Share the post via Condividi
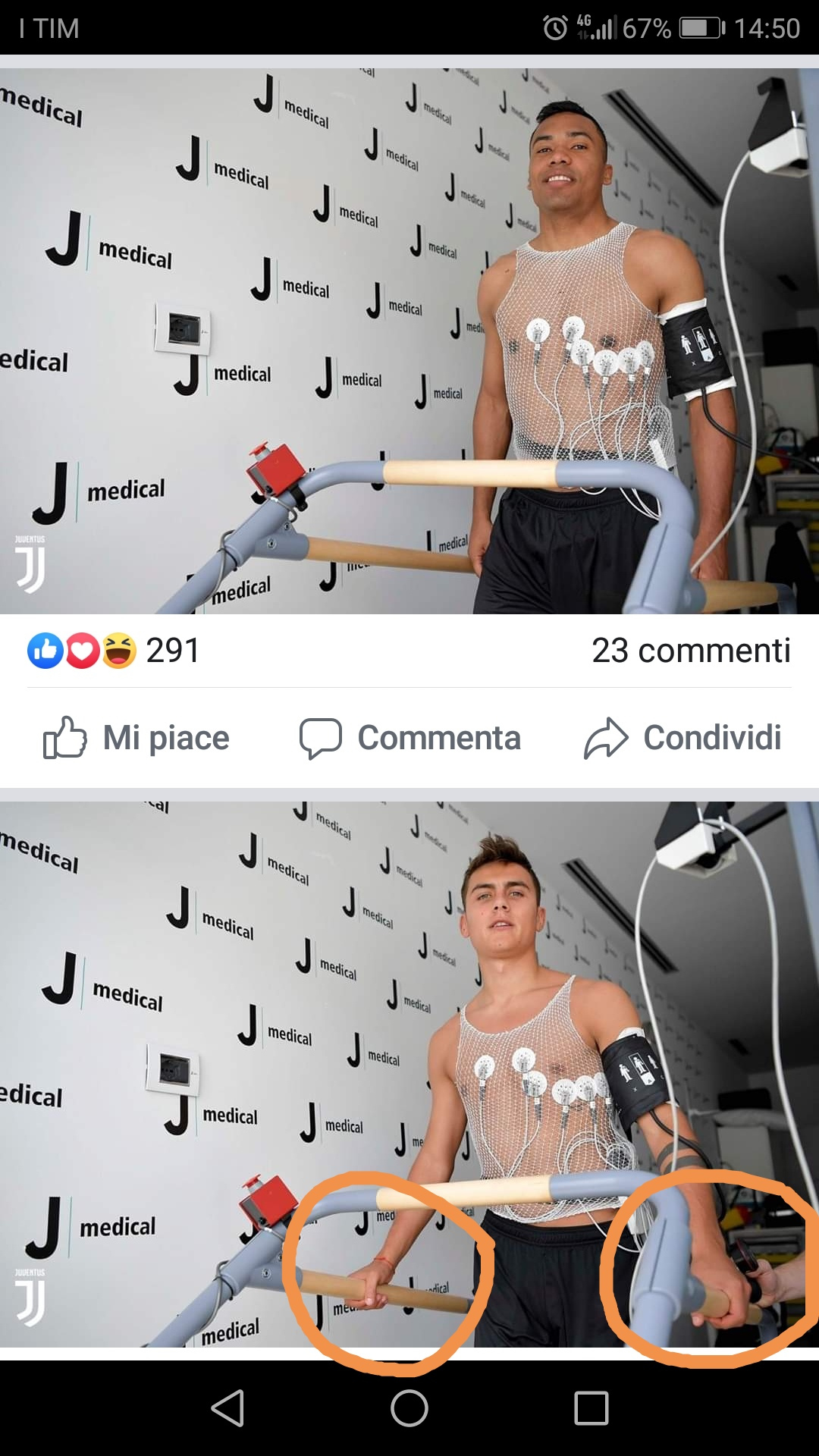The height and width of the screenshot is (1456, 819). (x=682, y=738)
